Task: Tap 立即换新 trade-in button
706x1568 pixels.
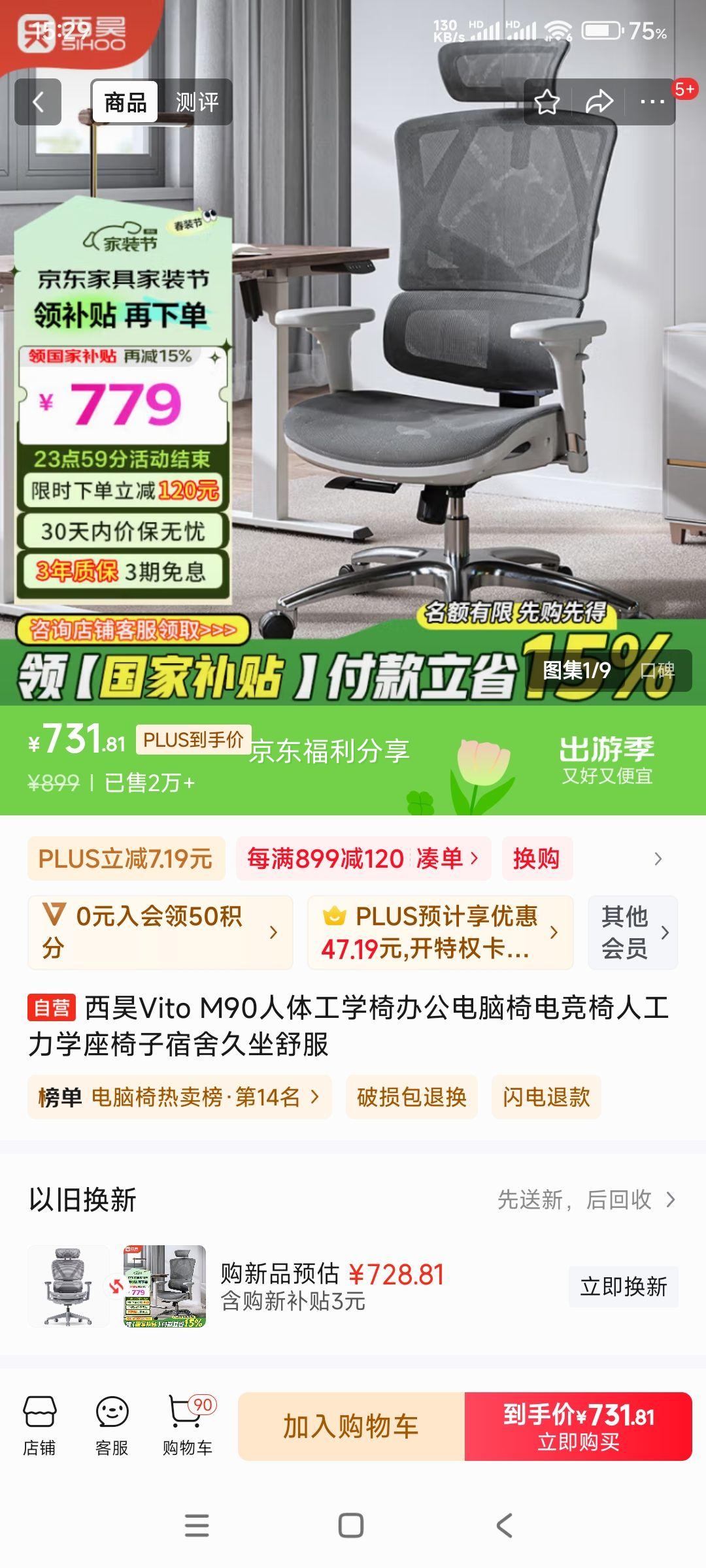Action: point(623,1286)
